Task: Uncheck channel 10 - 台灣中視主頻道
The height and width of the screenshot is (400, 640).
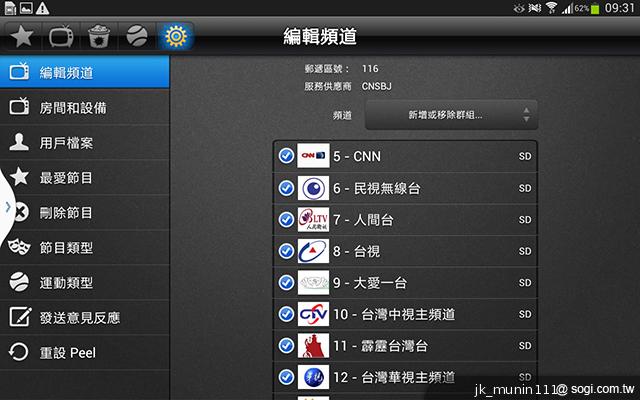Action: [286, 314]
